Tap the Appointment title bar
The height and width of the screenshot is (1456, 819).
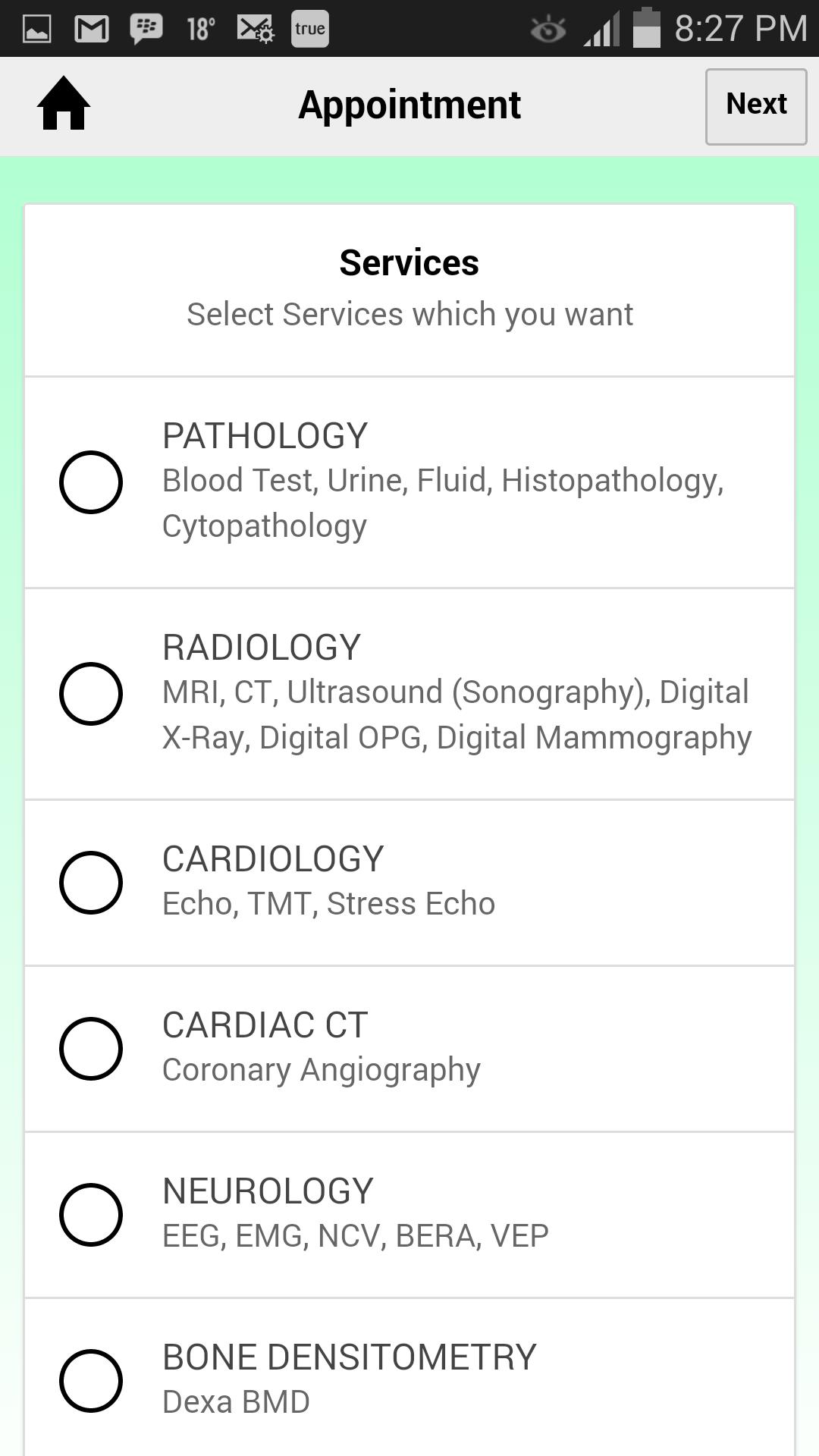pyautogui.click(x=409, y=105)
